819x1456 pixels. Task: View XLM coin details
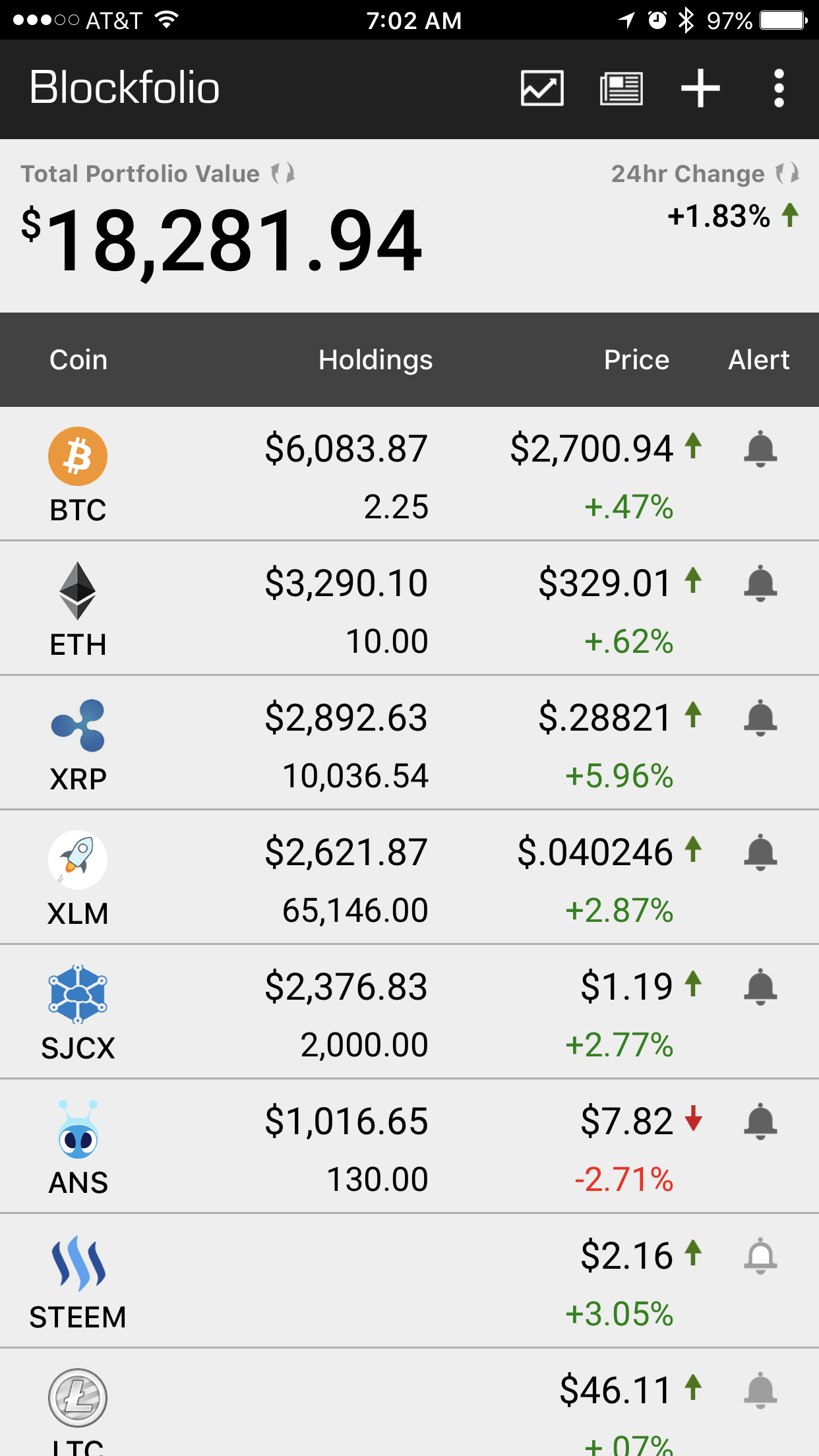pyautogui.click(x=78, y=878)
